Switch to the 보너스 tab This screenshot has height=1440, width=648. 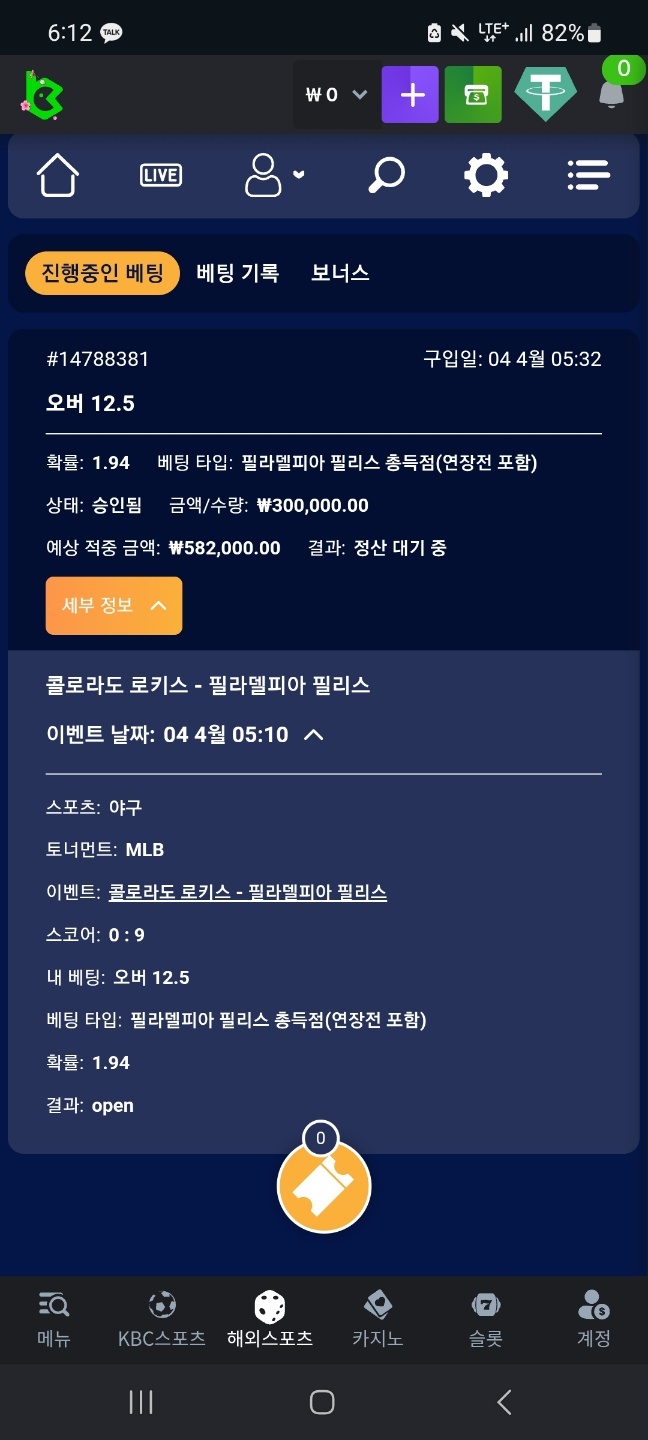(340, 273)
